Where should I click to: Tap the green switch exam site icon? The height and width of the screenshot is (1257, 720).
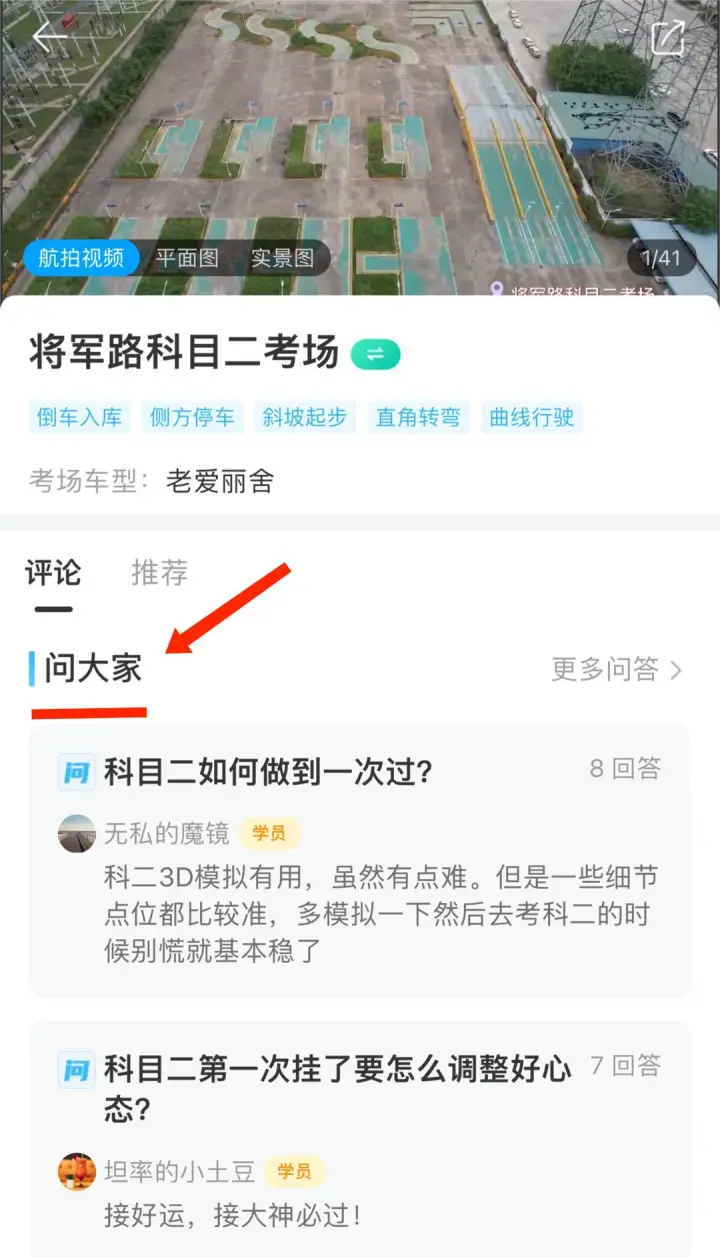point(376,354)
